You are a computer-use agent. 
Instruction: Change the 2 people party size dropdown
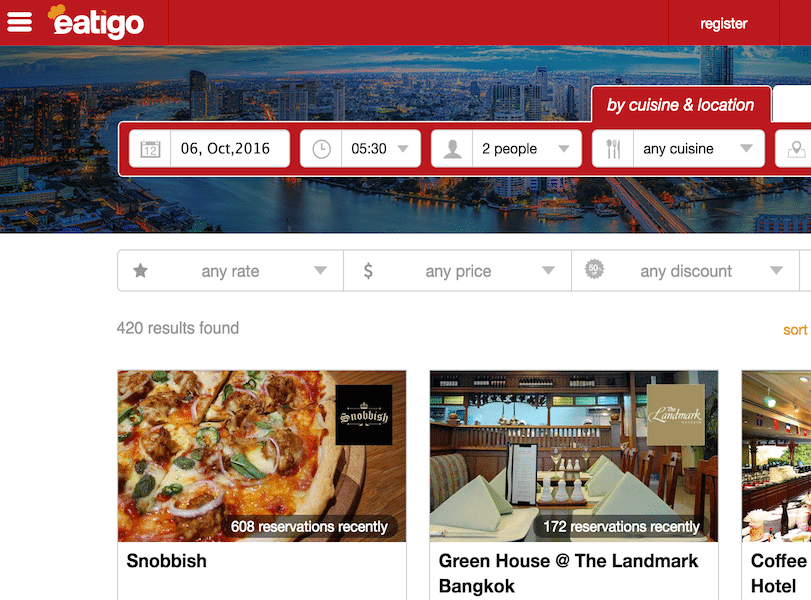[x=506, y=149]
